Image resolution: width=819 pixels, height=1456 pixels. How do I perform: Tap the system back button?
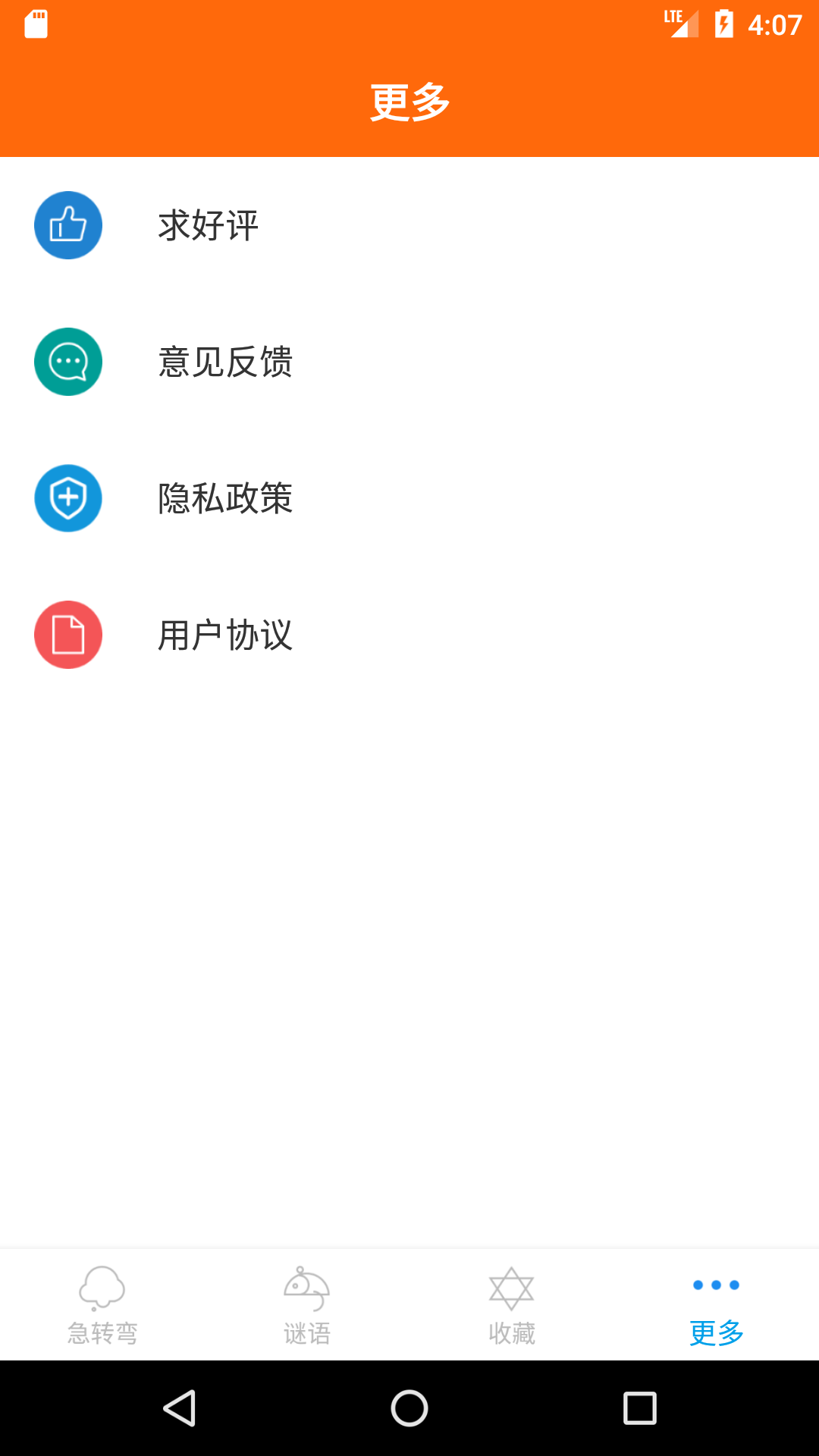coord(180,1408)
